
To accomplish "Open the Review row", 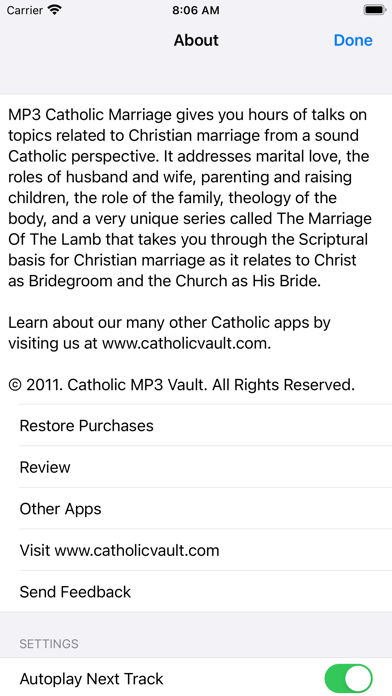I will (196, 467).
